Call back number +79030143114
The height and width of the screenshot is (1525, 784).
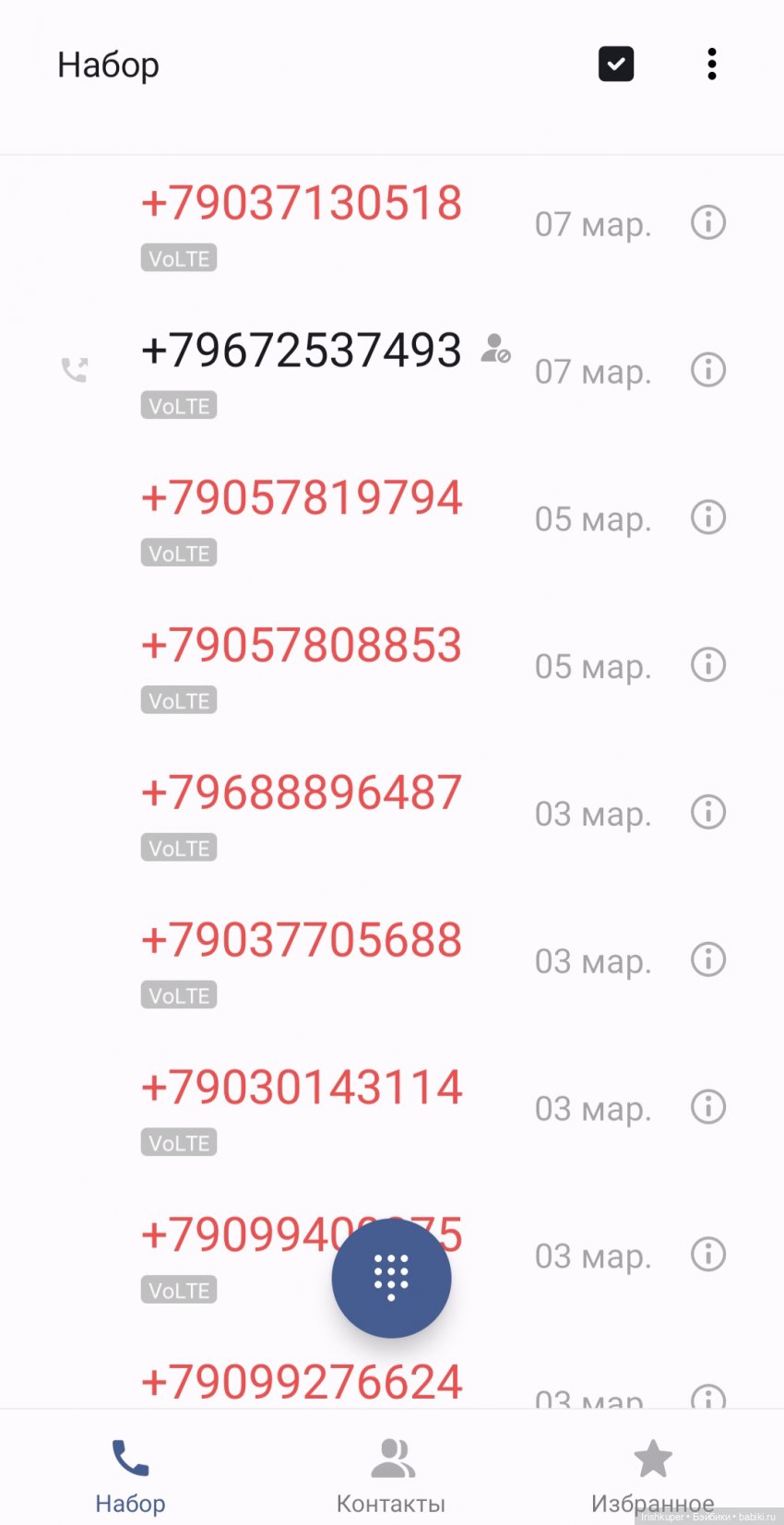pos(301,1088)
